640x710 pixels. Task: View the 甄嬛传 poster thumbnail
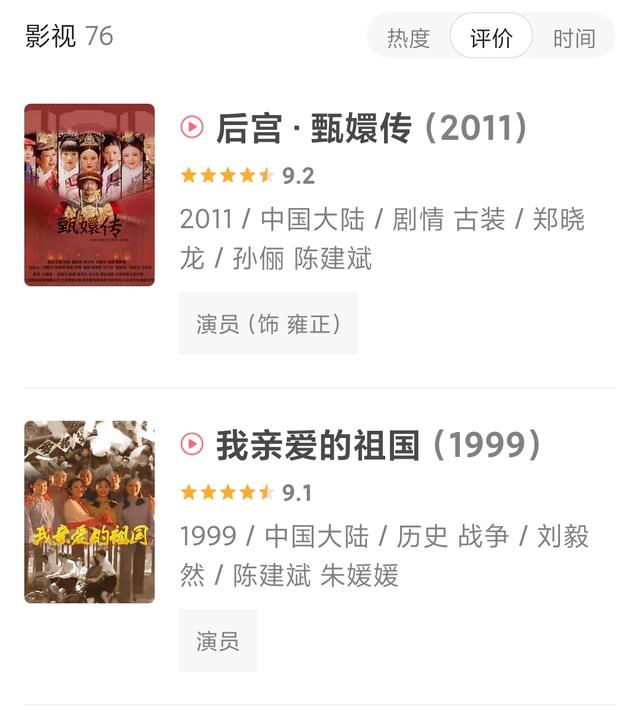coord(90,195)
